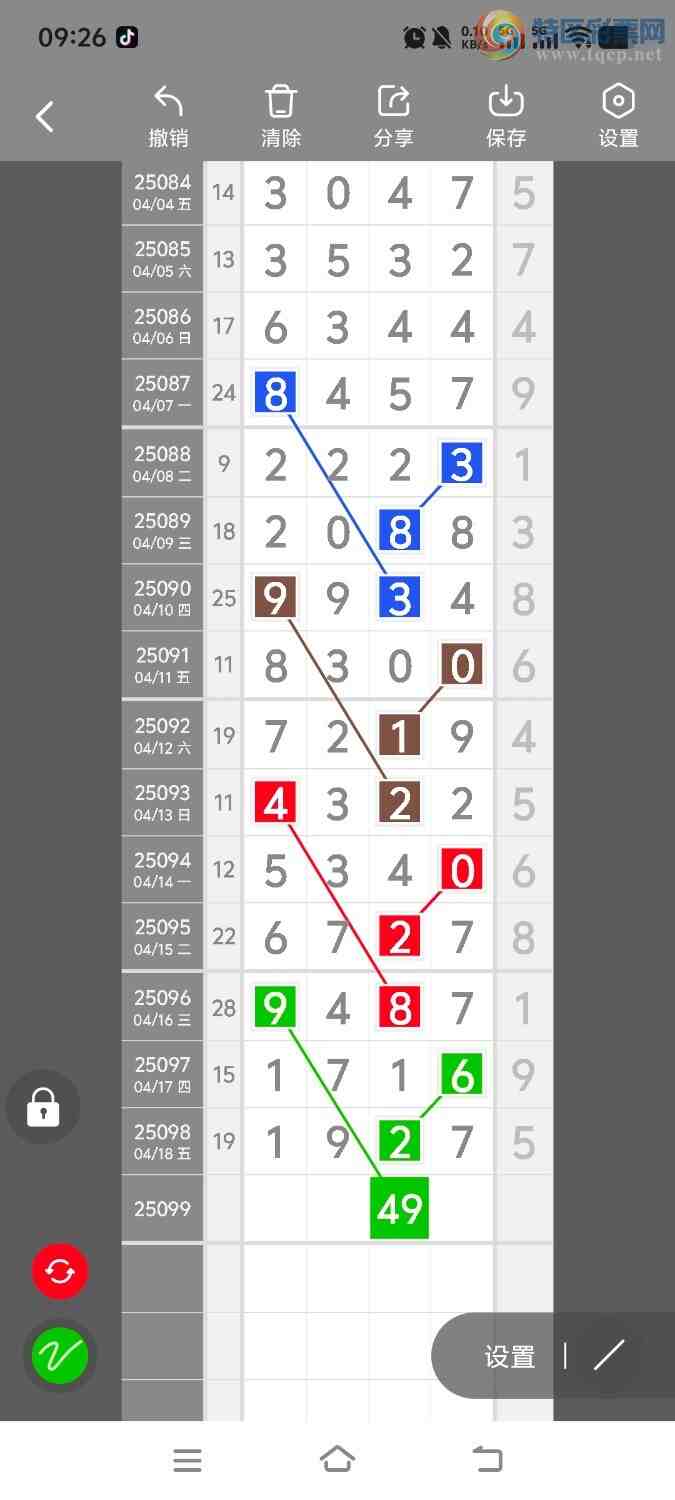Tap the system home button
This screenshot has width=675, height=1500.
(x=337, y=1460)
